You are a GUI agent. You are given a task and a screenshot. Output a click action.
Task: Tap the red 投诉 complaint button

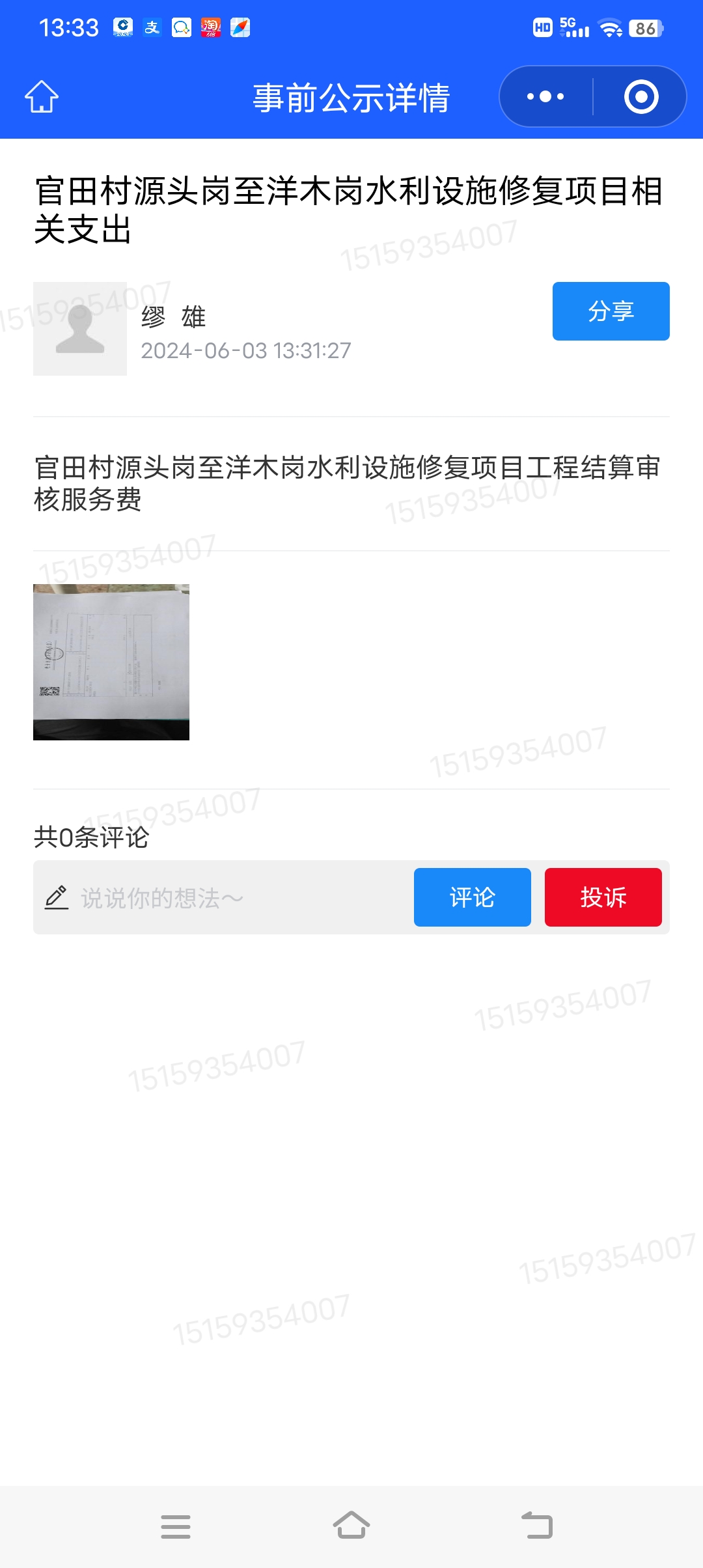click(603, 897)
